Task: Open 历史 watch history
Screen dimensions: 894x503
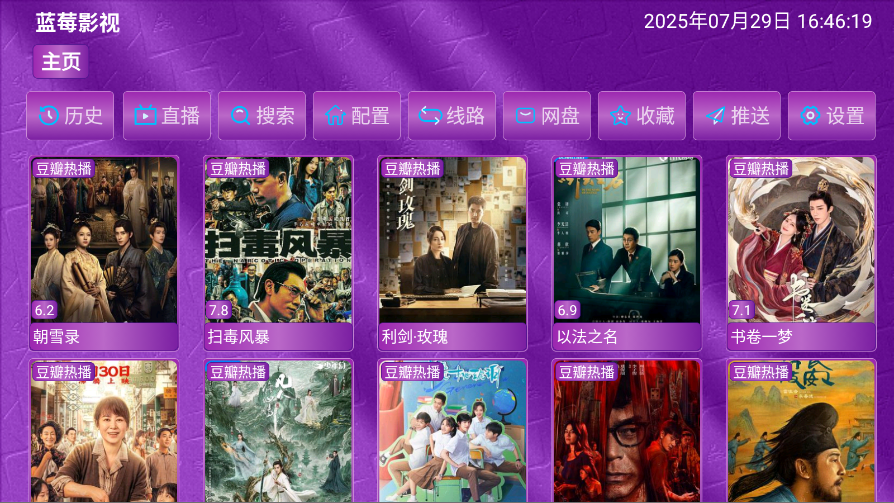Action: click(71, 116)
